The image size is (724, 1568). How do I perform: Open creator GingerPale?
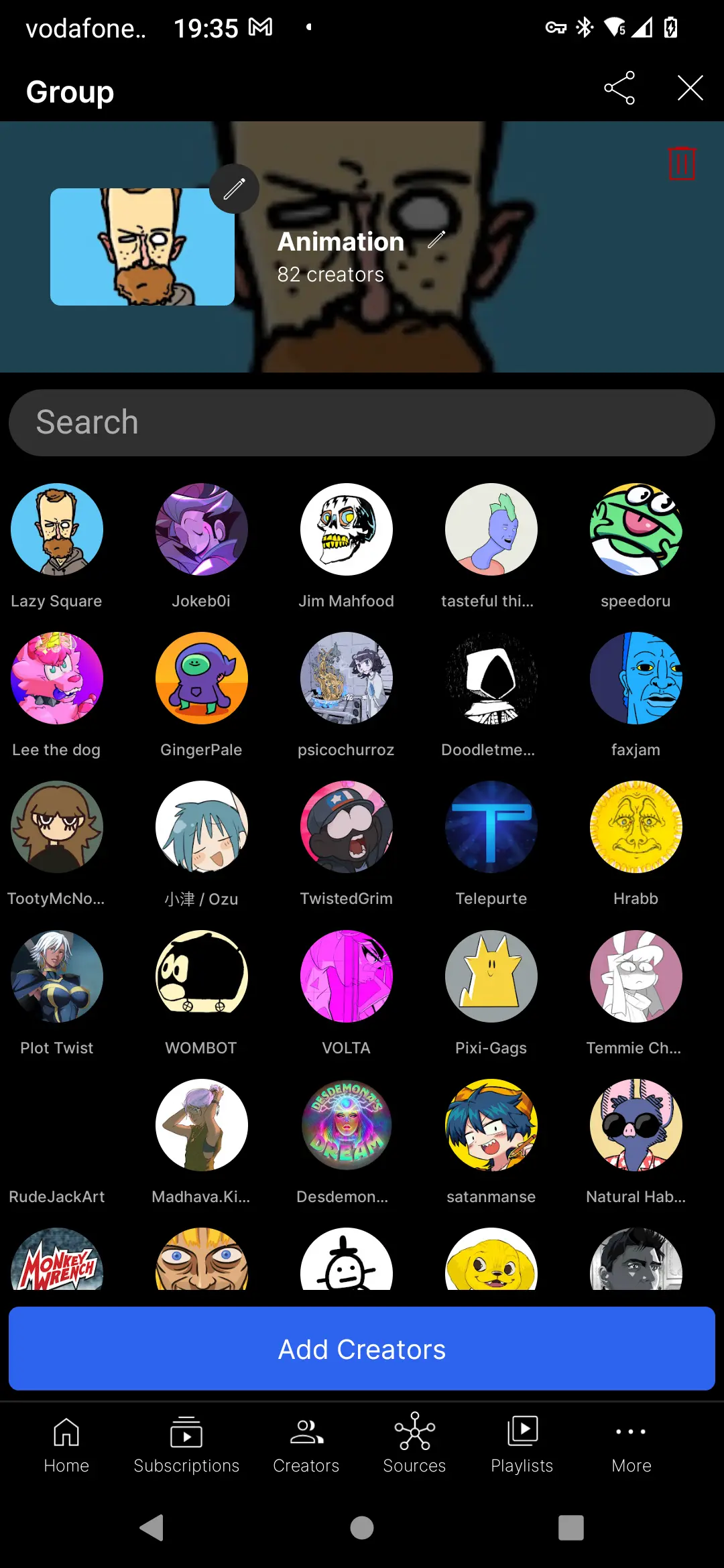[201, 678]
